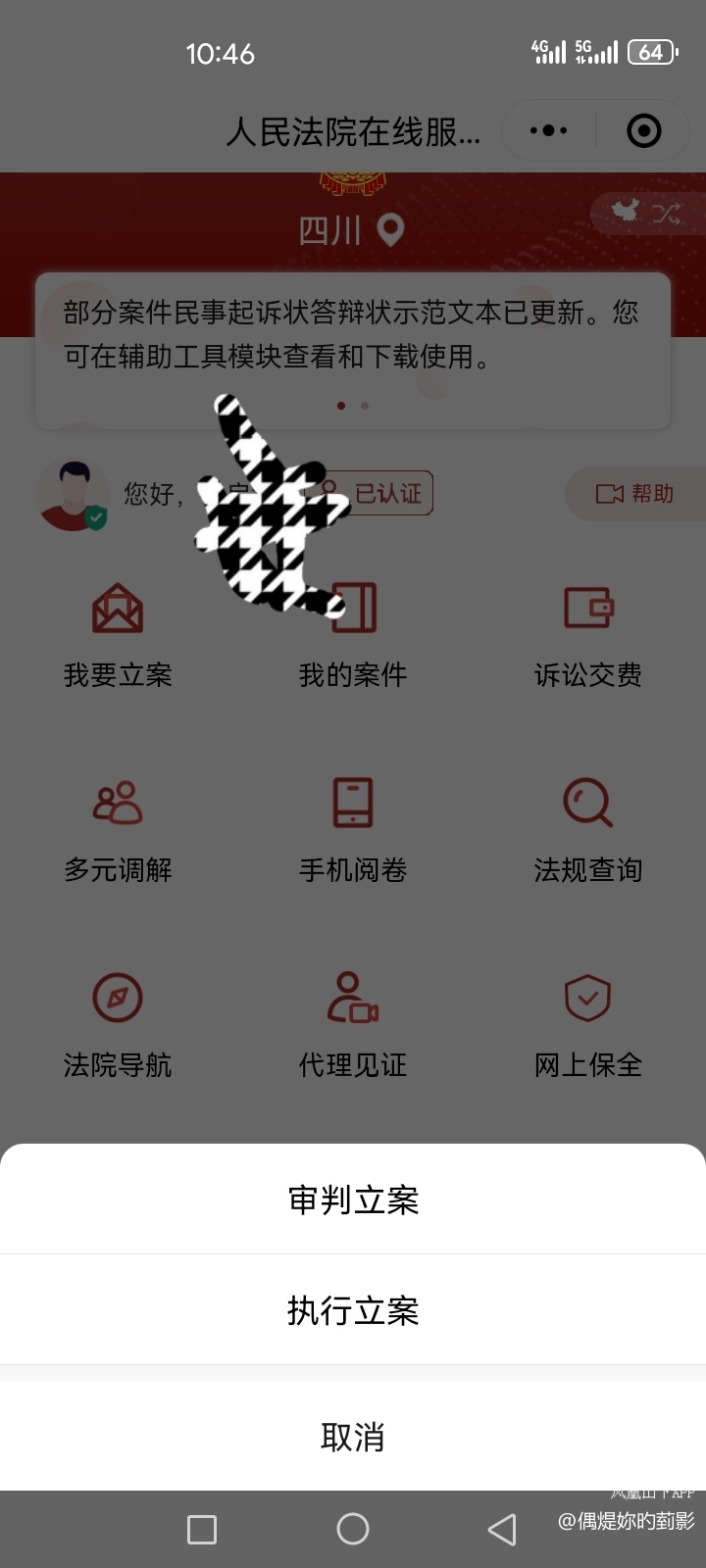Viewport: 706px width, 1568px height.
Task: Dismiss the sheet with 取消
Action: pyautogui.click(x=353, y=1437)
